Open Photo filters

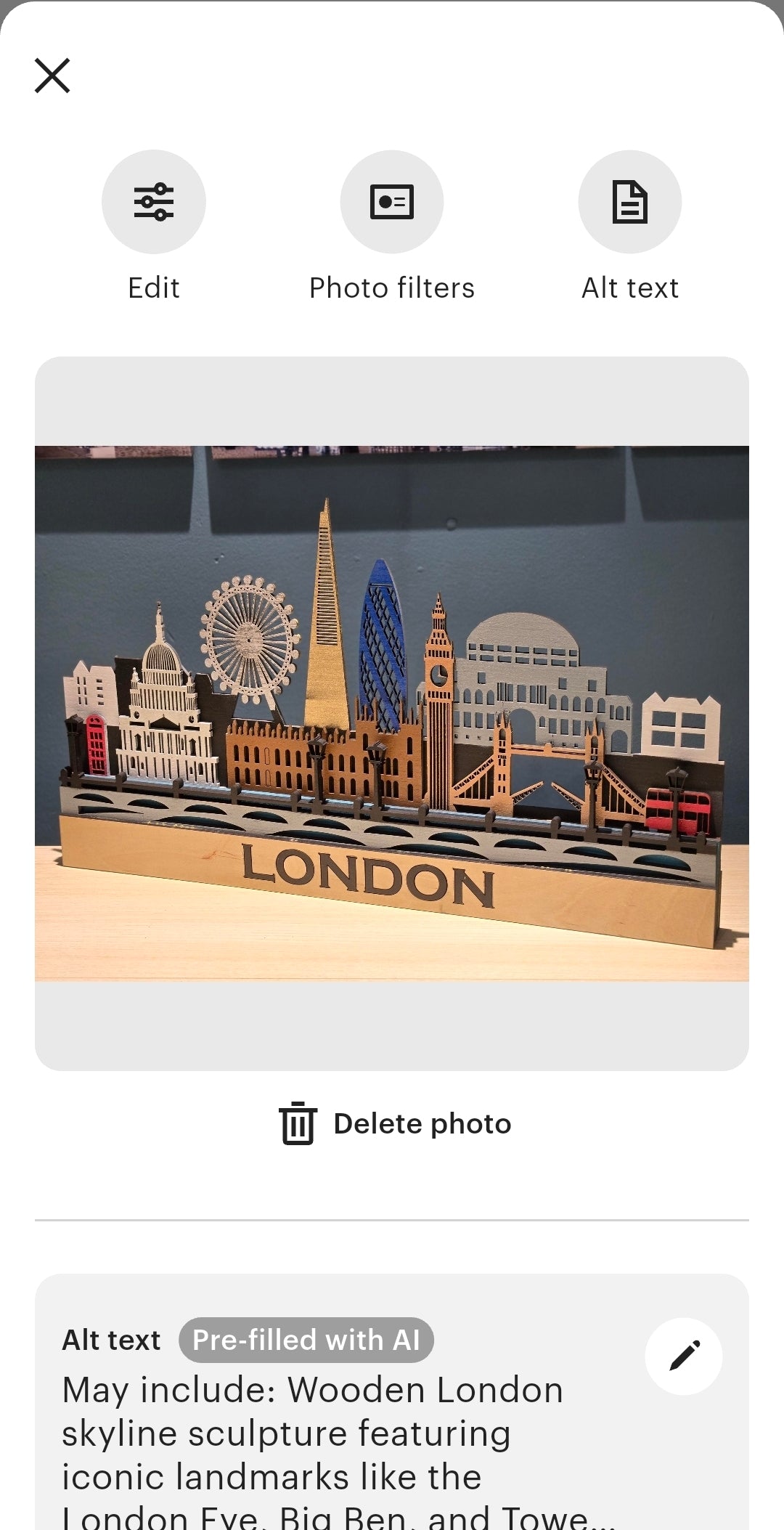pyautogui.click(x=391, y=202)
